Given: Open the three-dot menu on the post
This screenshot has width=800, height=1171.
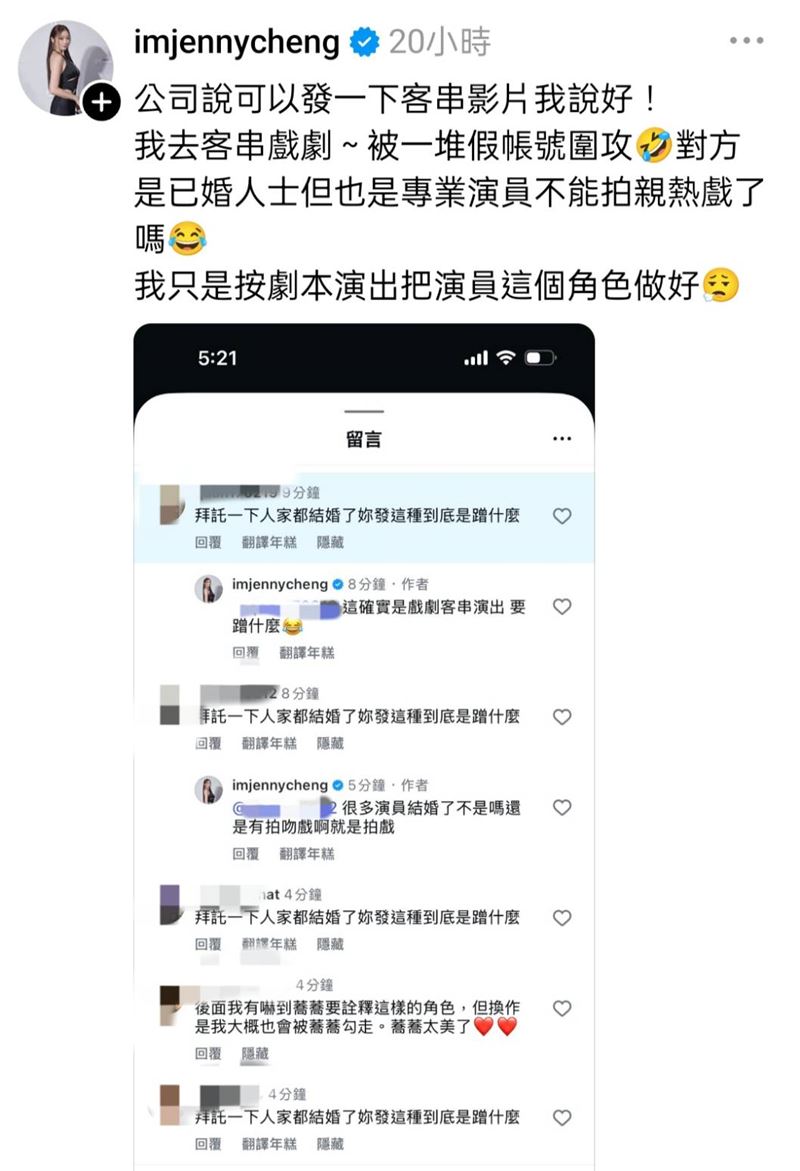Looking at the screenshot, I should coord(744,38).
